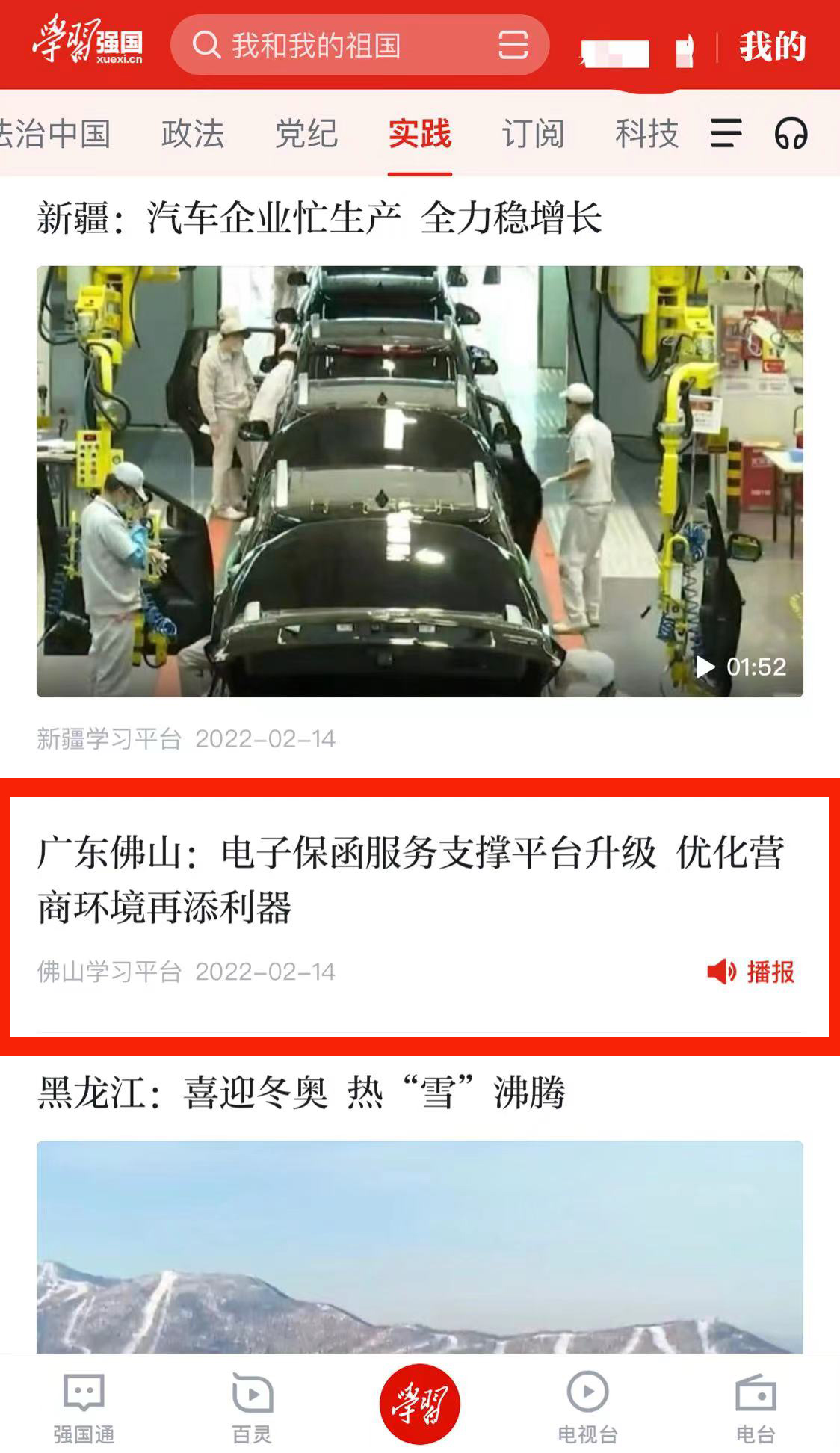The height and width of the screenshot is (1453, 840).
Task: Tap 播报 to listen to article
Action: [x=751, y=972]
